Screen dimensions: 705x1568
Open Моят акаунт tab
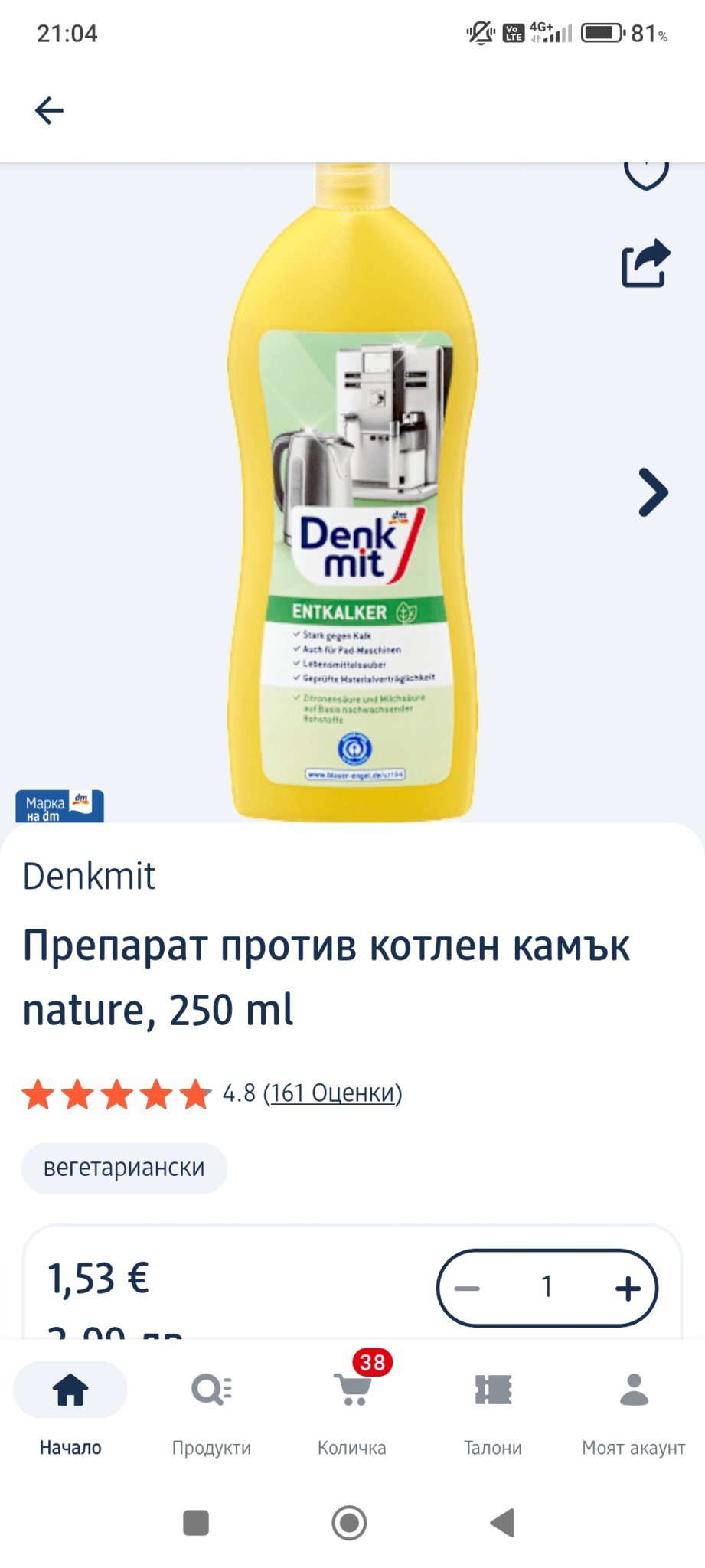[x=634, y=1407]
